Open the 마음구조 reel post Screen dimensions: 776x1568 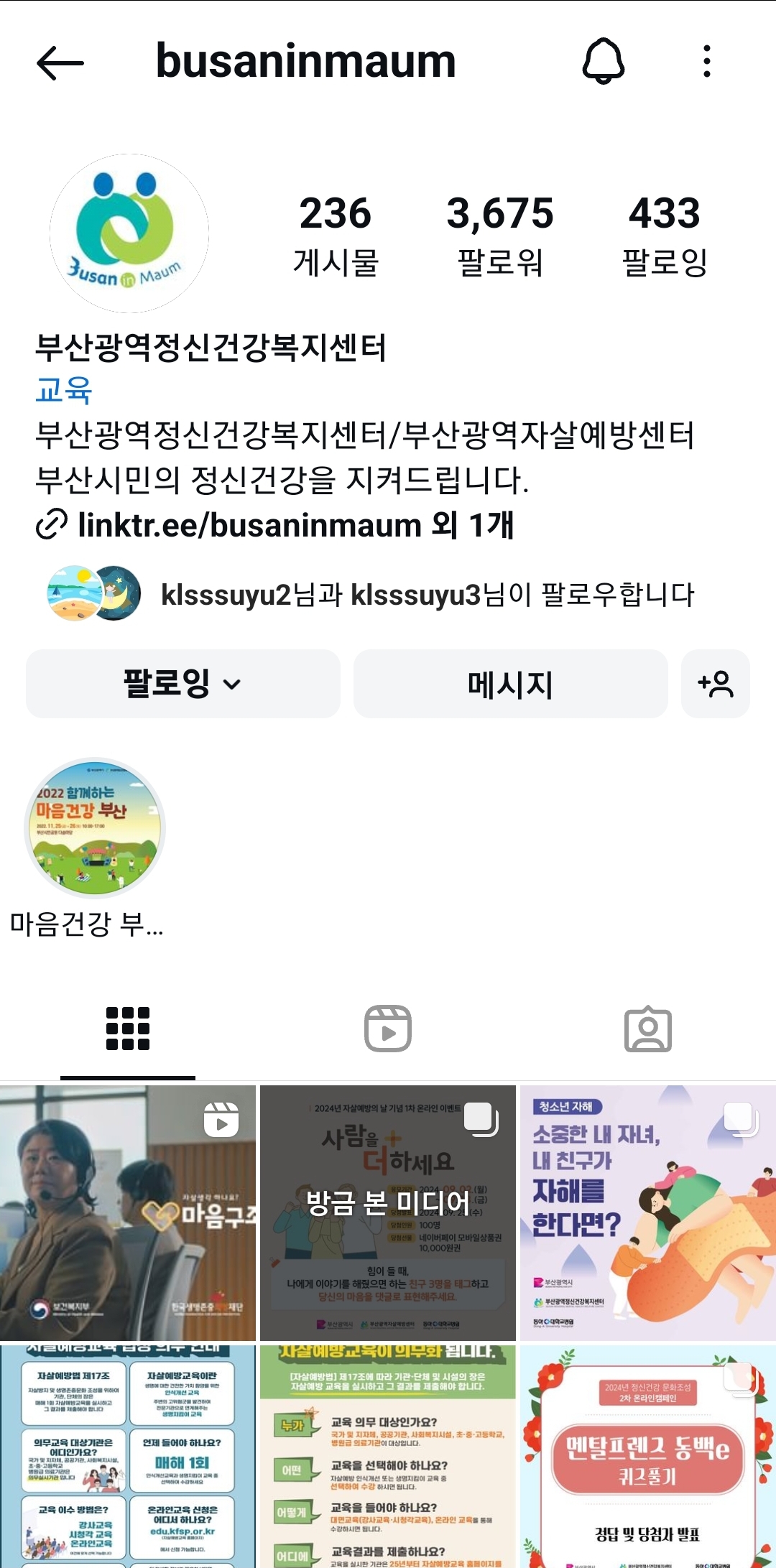coord(128,1212)
